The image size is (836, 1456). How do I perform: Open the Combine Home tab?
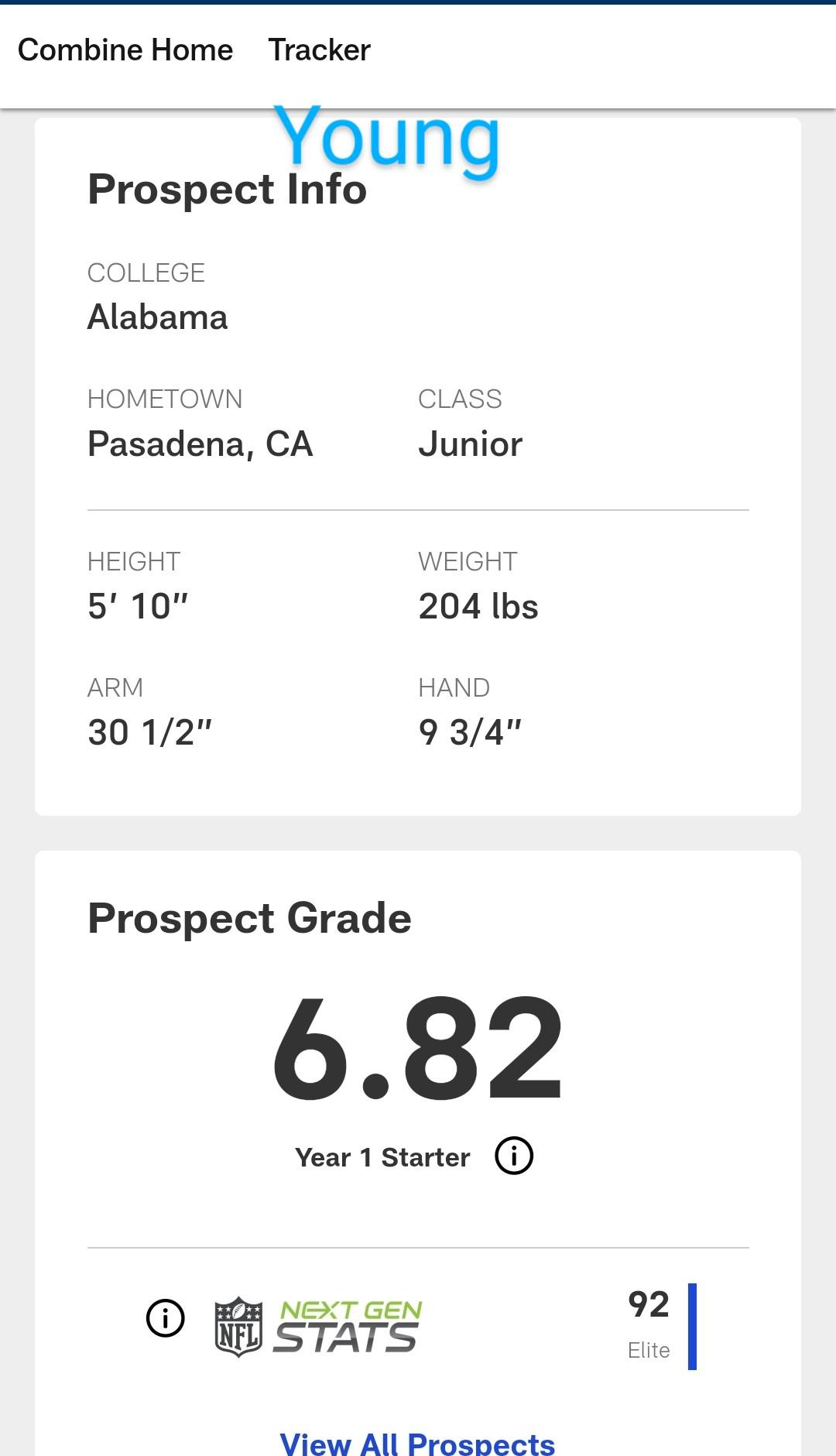(x=125, y=50)
